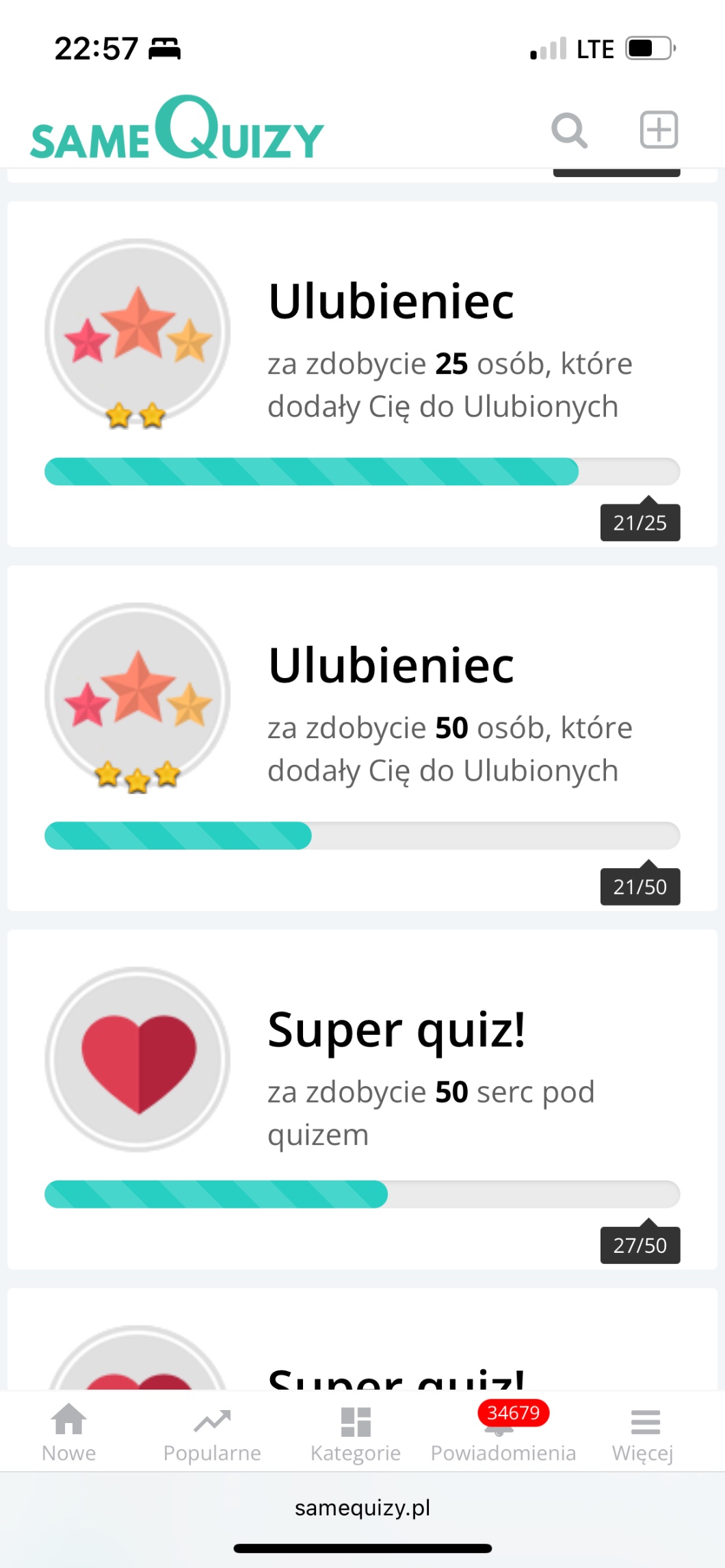
Task: Open the Więcej menu
Action: point(643,1433)
